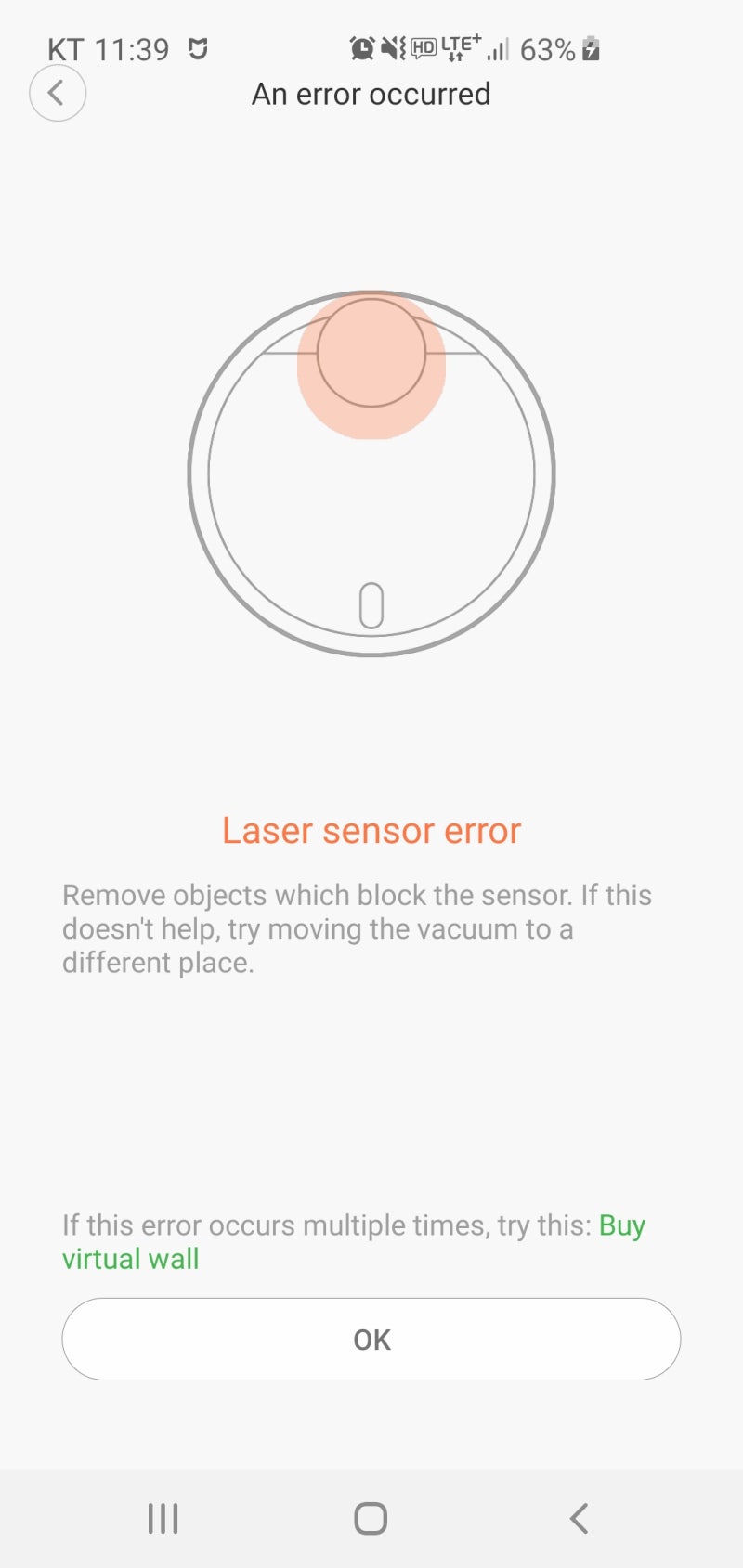The width and height of the screenshot is (743, 1568).
Task: Open recent apps from the navigation bar
Action: [163, 1519]
